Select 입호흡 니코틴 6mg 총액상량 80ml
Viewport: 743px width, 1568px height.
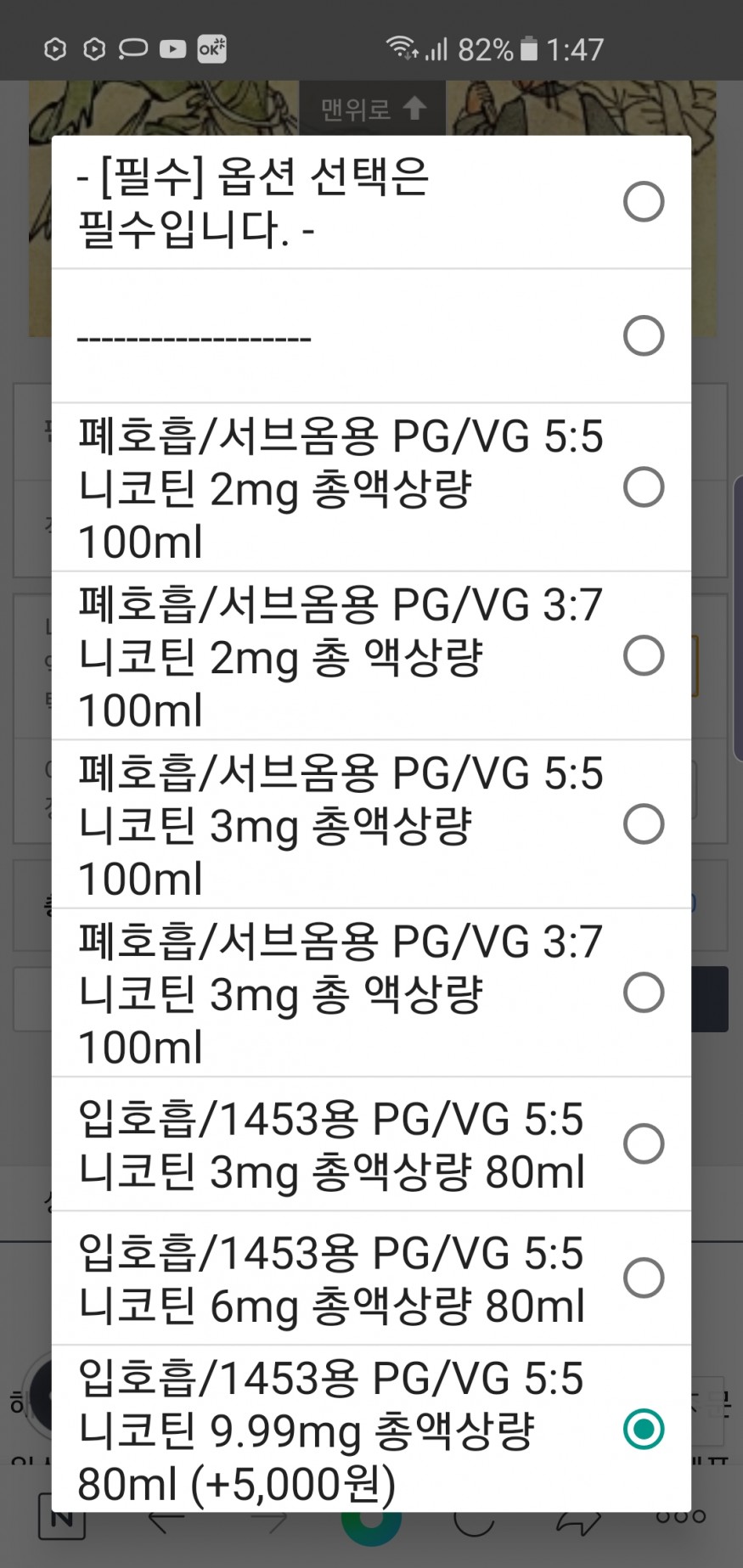[x=371, y=1278]
